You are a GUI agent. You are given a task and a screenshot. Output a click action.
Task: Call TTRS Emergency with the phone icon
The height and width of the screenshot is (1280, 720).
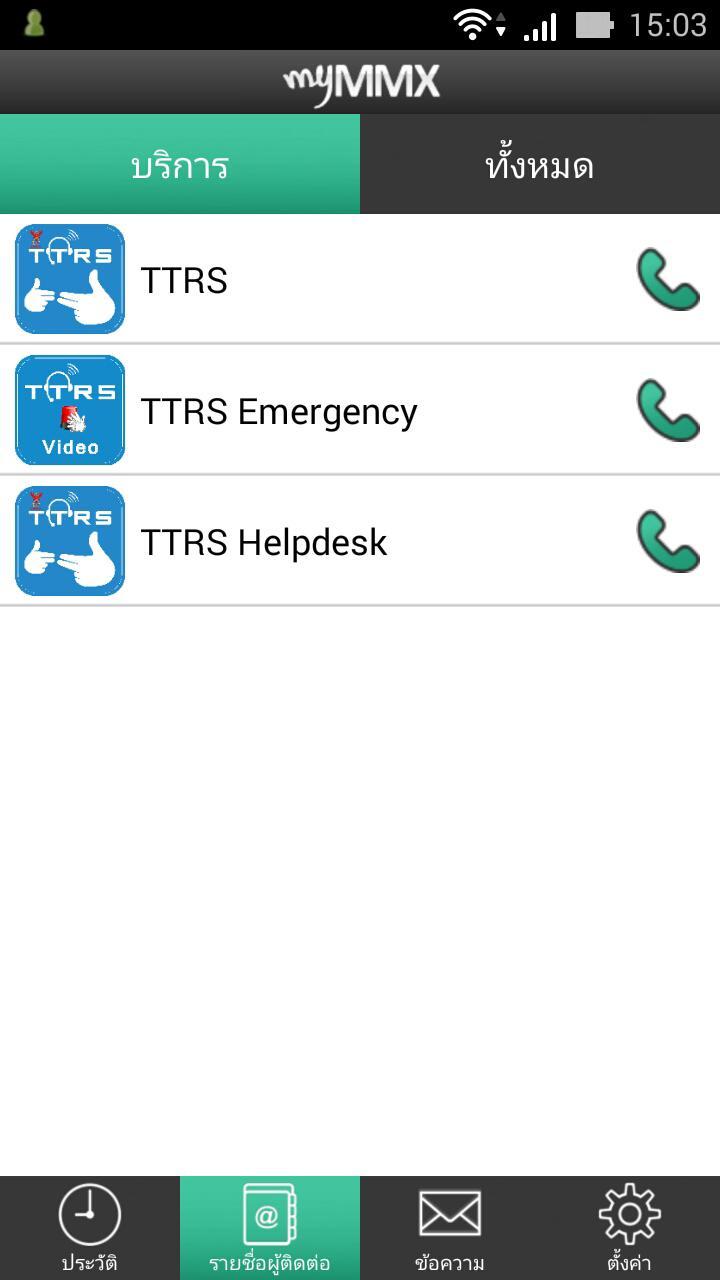click(668, 411)
